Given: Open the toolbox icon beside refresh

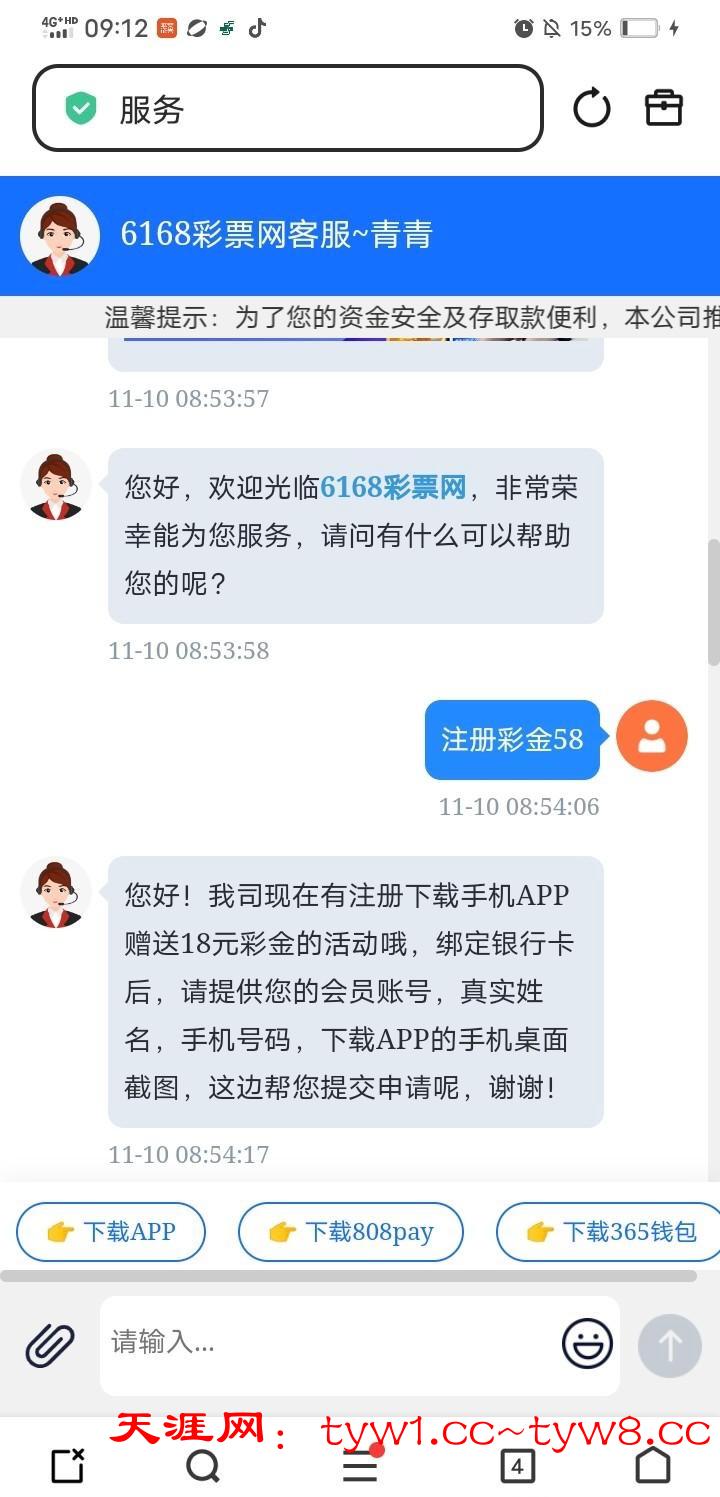Looking at the screenshot, I should 664,108.
